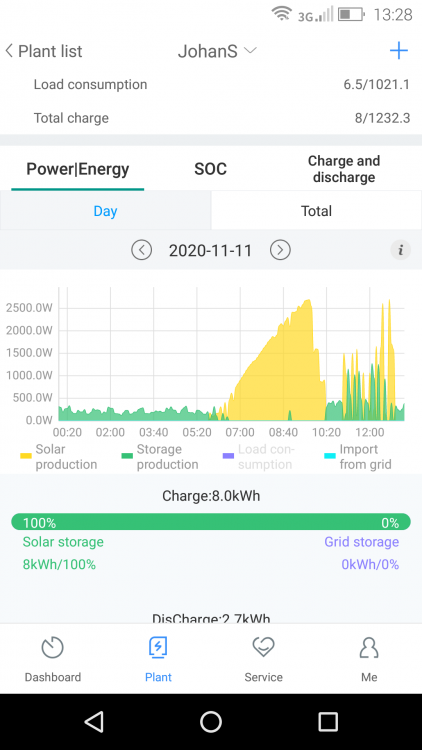Open the Service tab
Screen dimensions: 422x750
264,659
